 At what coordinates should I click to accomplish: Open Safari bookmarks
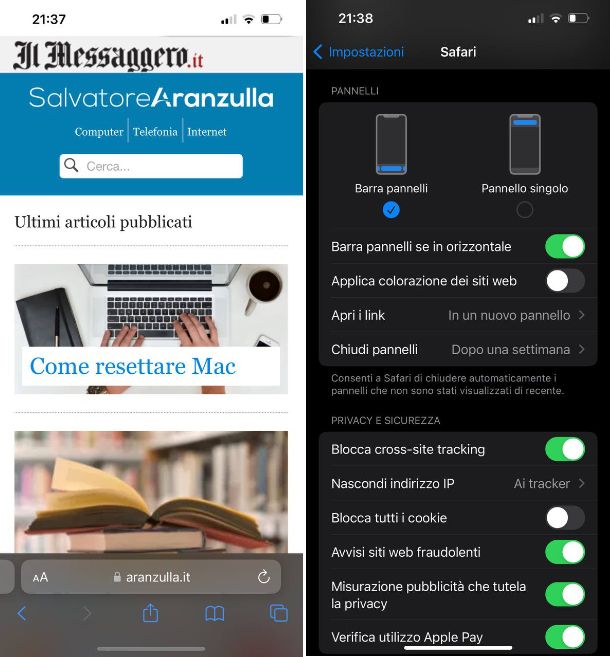[215, 613]
